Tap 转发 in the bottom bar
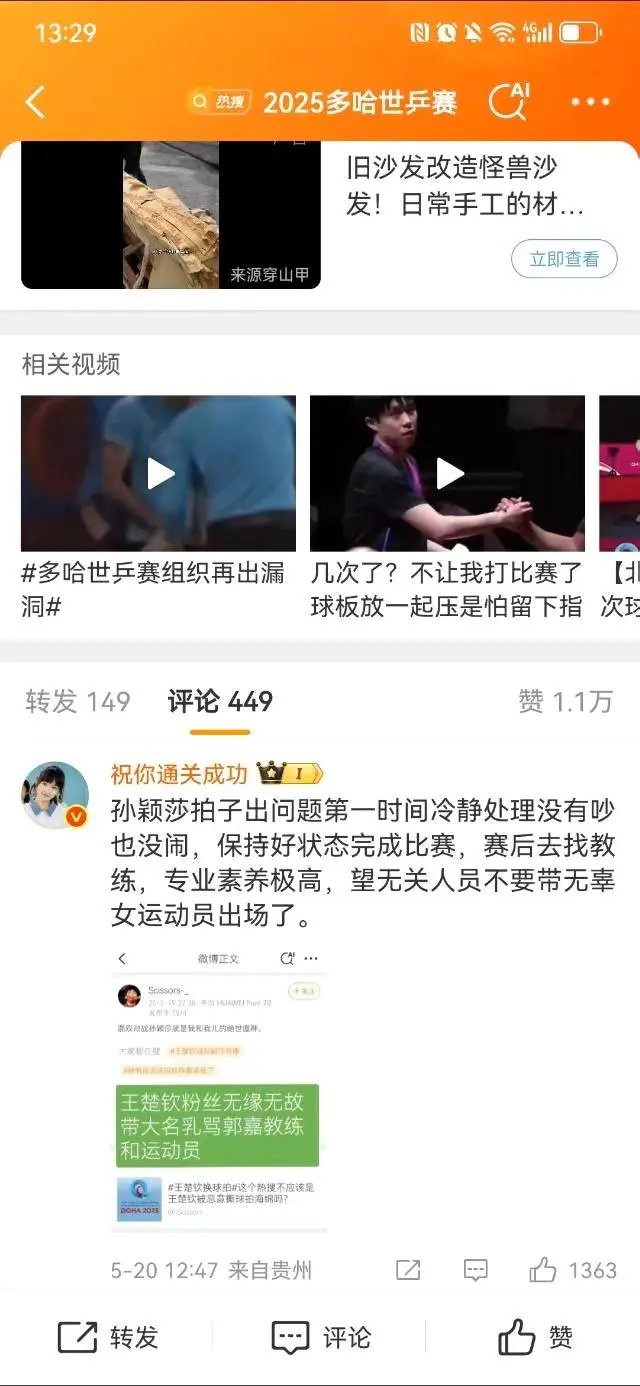 108,1337
